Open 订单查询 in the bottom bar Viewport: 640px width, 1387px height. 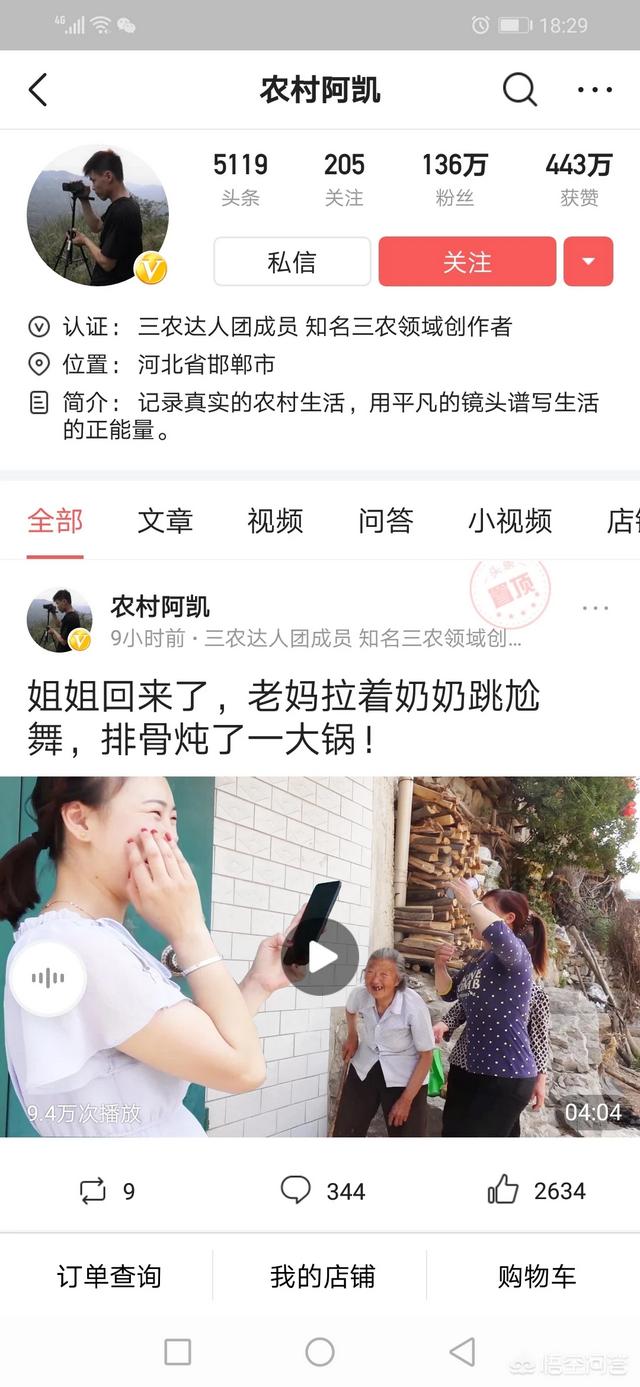108,1276
